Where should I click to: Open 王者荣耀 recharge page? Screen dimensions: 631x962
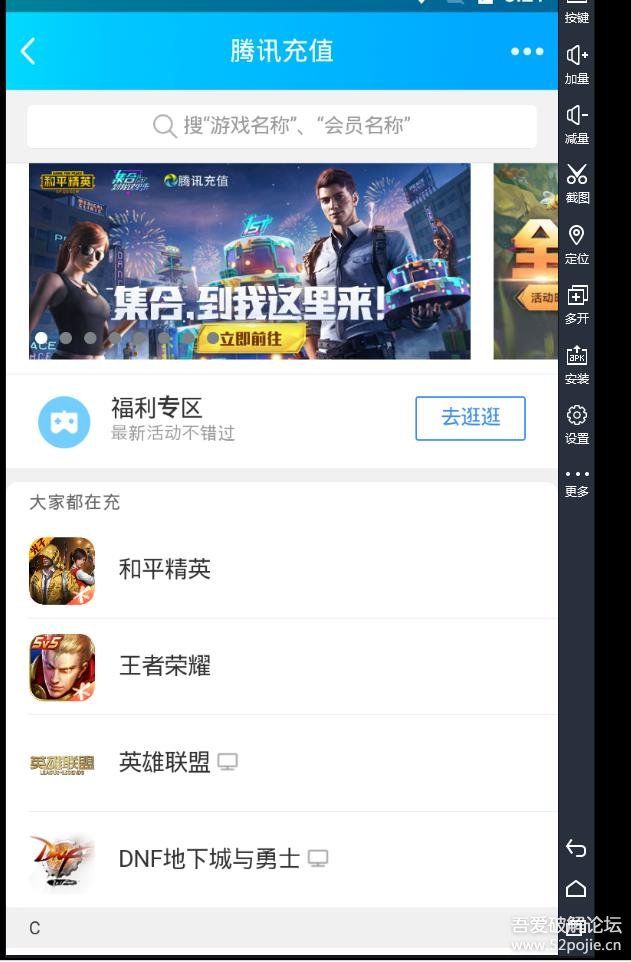click(165, 666)
